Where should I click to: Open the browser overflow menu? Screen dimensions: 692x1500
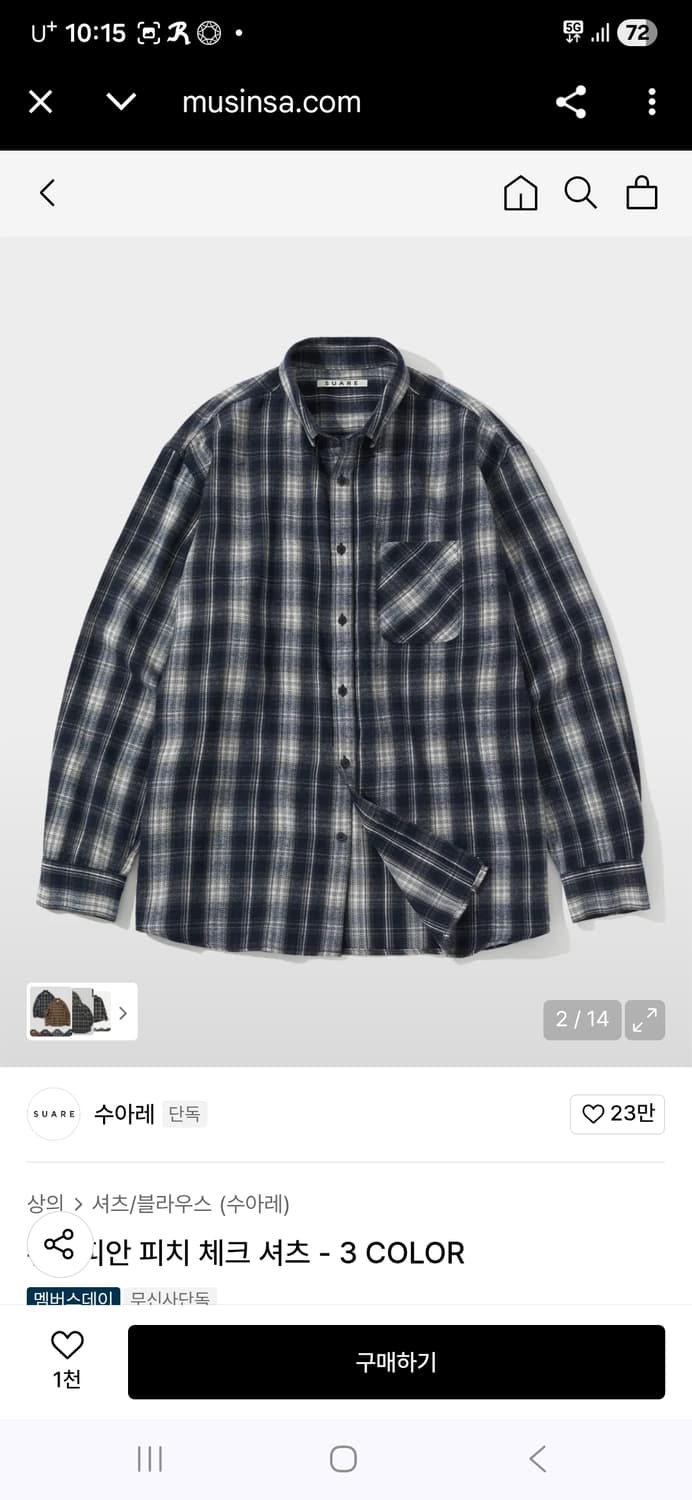(x=652, y=102)
